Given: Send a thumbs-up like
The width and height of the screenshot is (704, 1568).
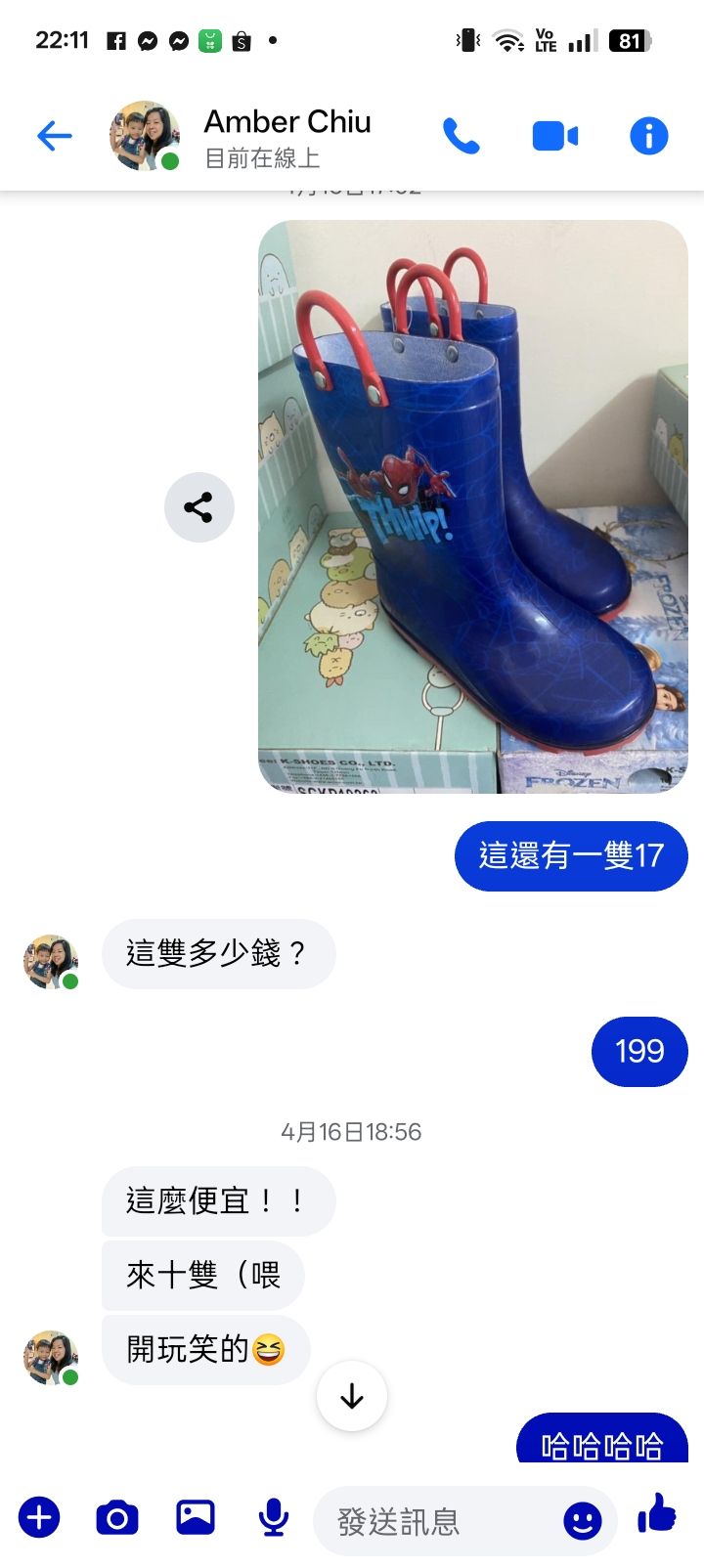Looking at the screenshot, I should 657,1515.
